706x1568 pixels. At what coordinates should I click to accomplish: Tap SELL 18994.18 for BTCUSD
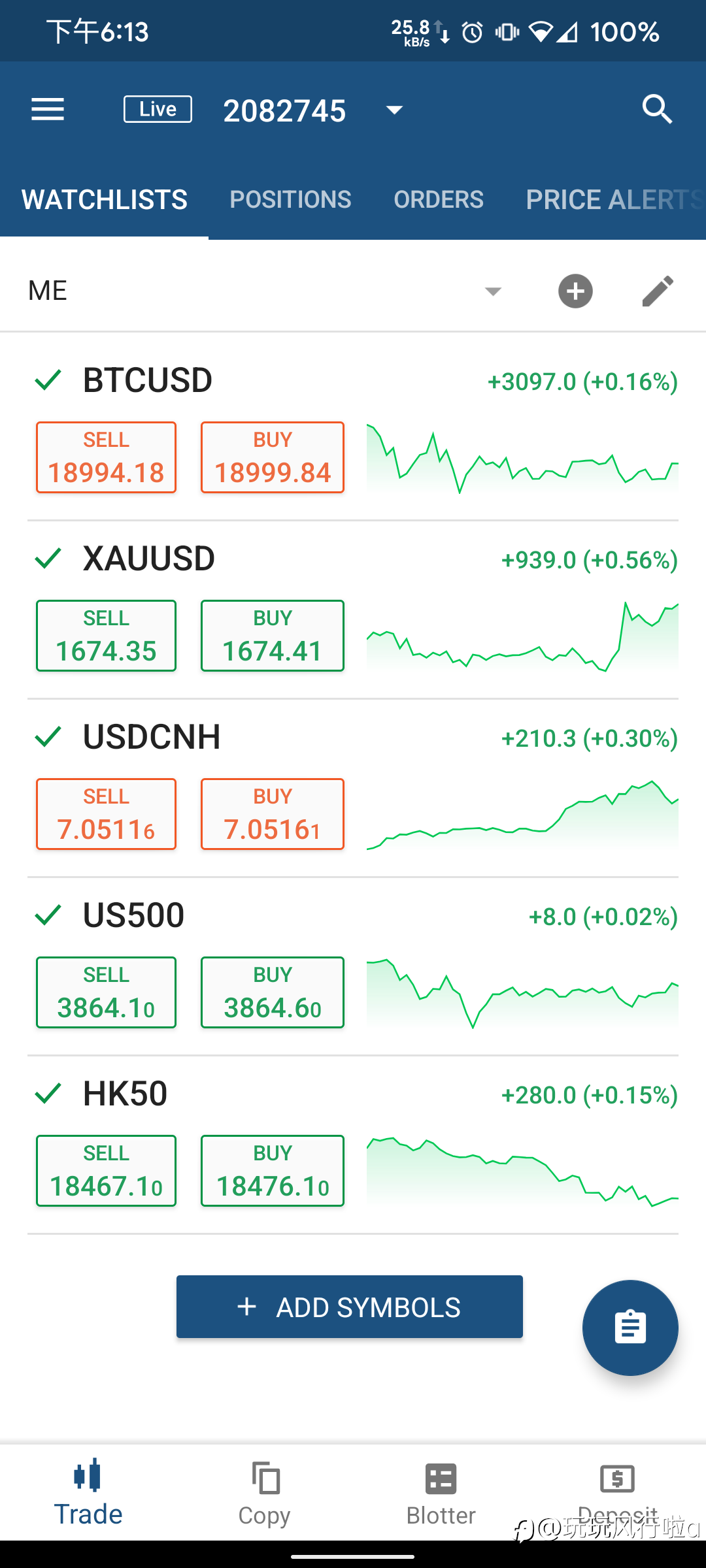point(106,457)
